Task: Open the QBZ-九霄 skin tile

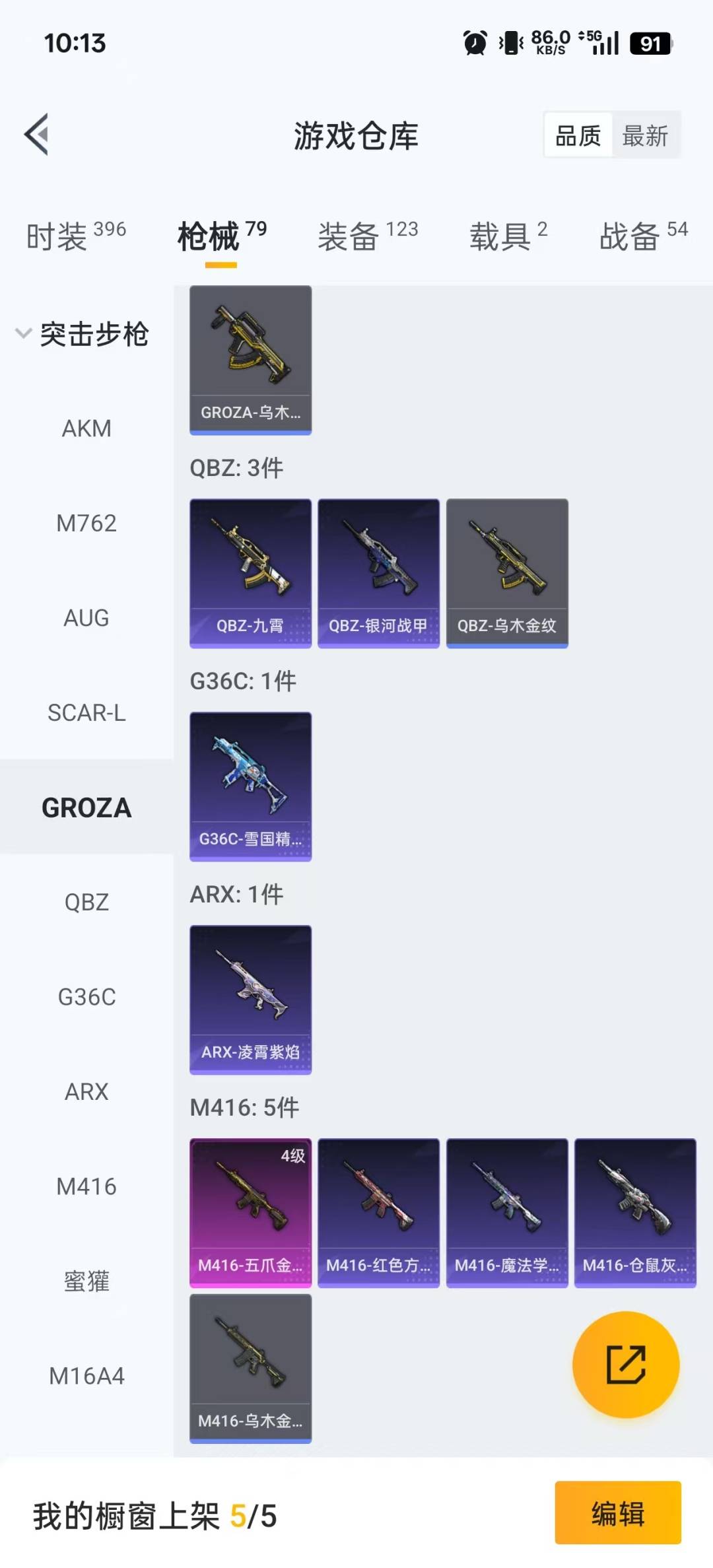Action: pyautogui.click(x=250, y=573)
